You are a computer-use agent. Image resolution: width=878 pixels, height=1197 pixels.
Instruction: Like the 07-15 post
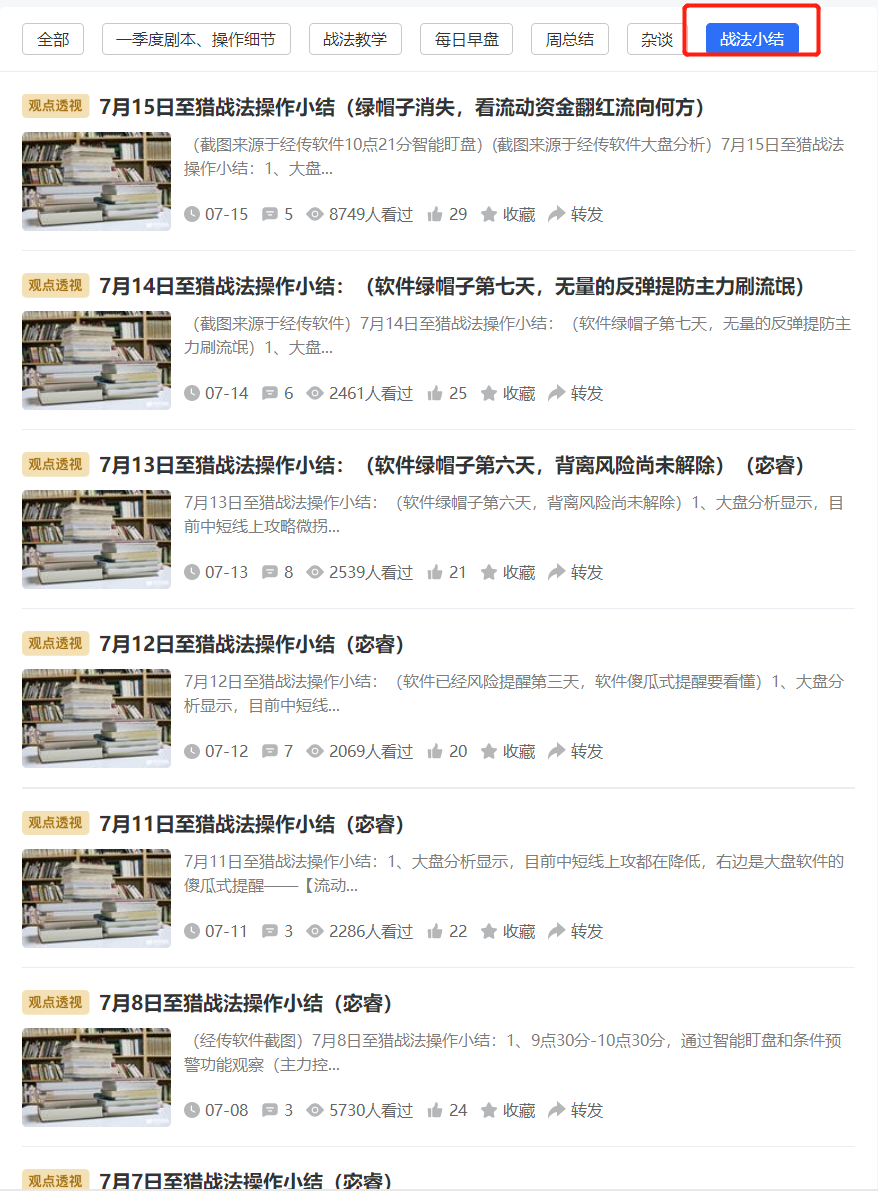click(x=446, y=214)
